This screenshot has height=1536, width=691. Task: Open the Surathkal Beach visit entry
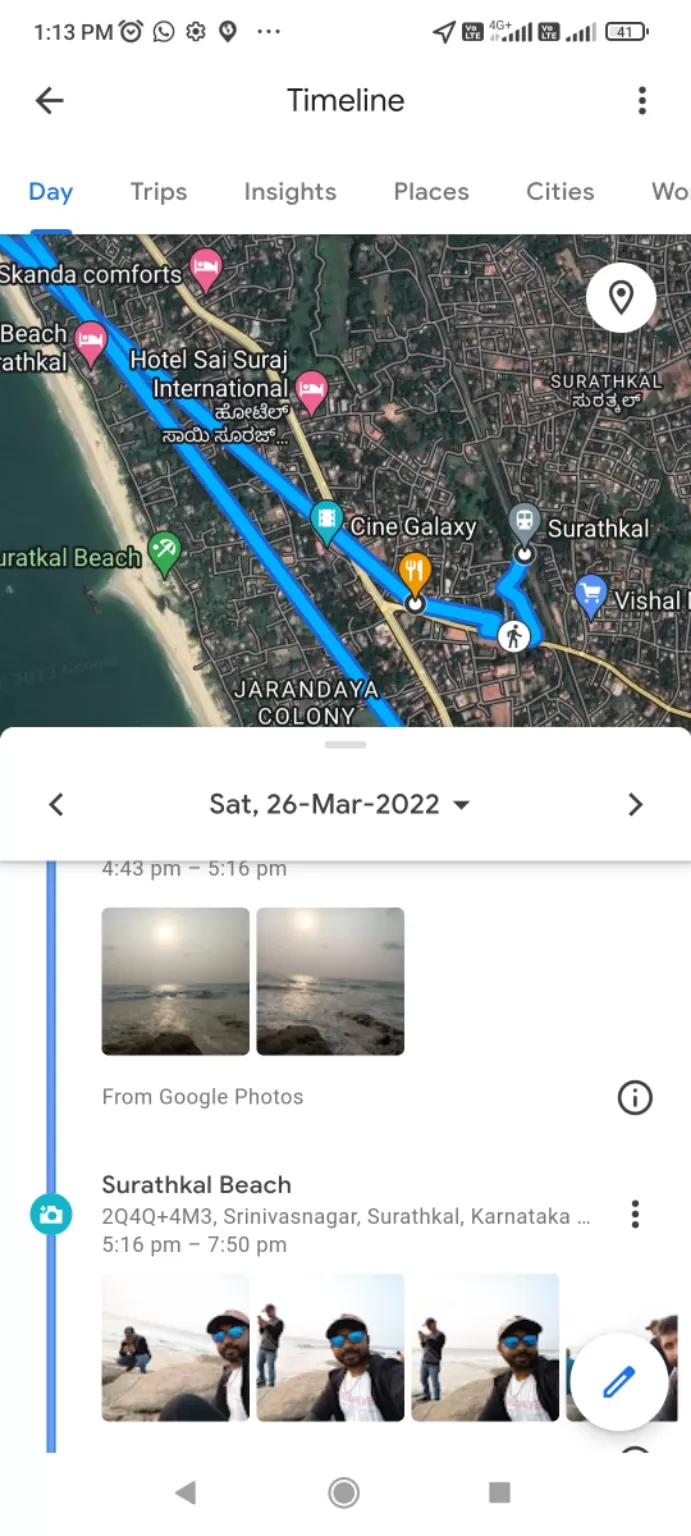tap(197, 1185)
